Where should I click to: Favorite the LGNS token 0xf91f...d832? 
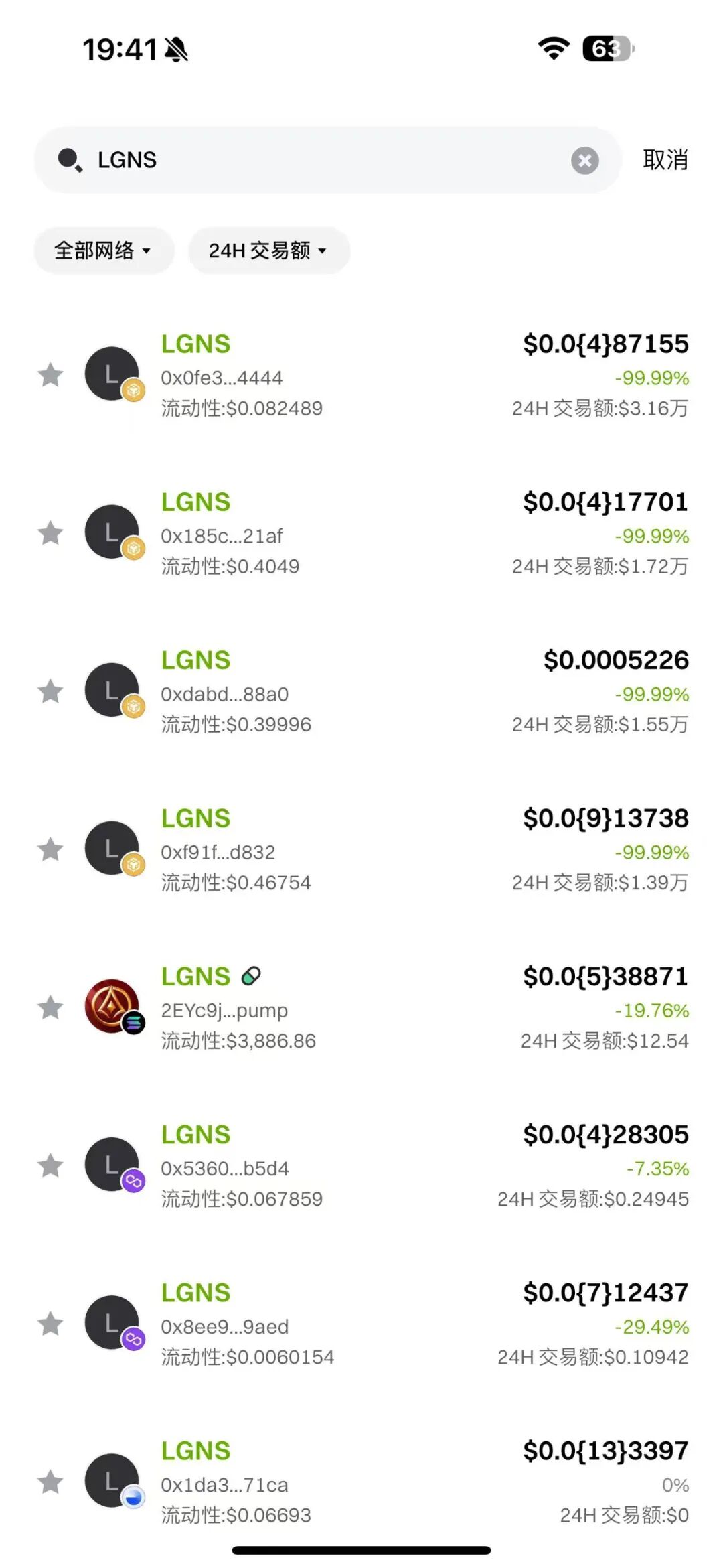[50, 849]
